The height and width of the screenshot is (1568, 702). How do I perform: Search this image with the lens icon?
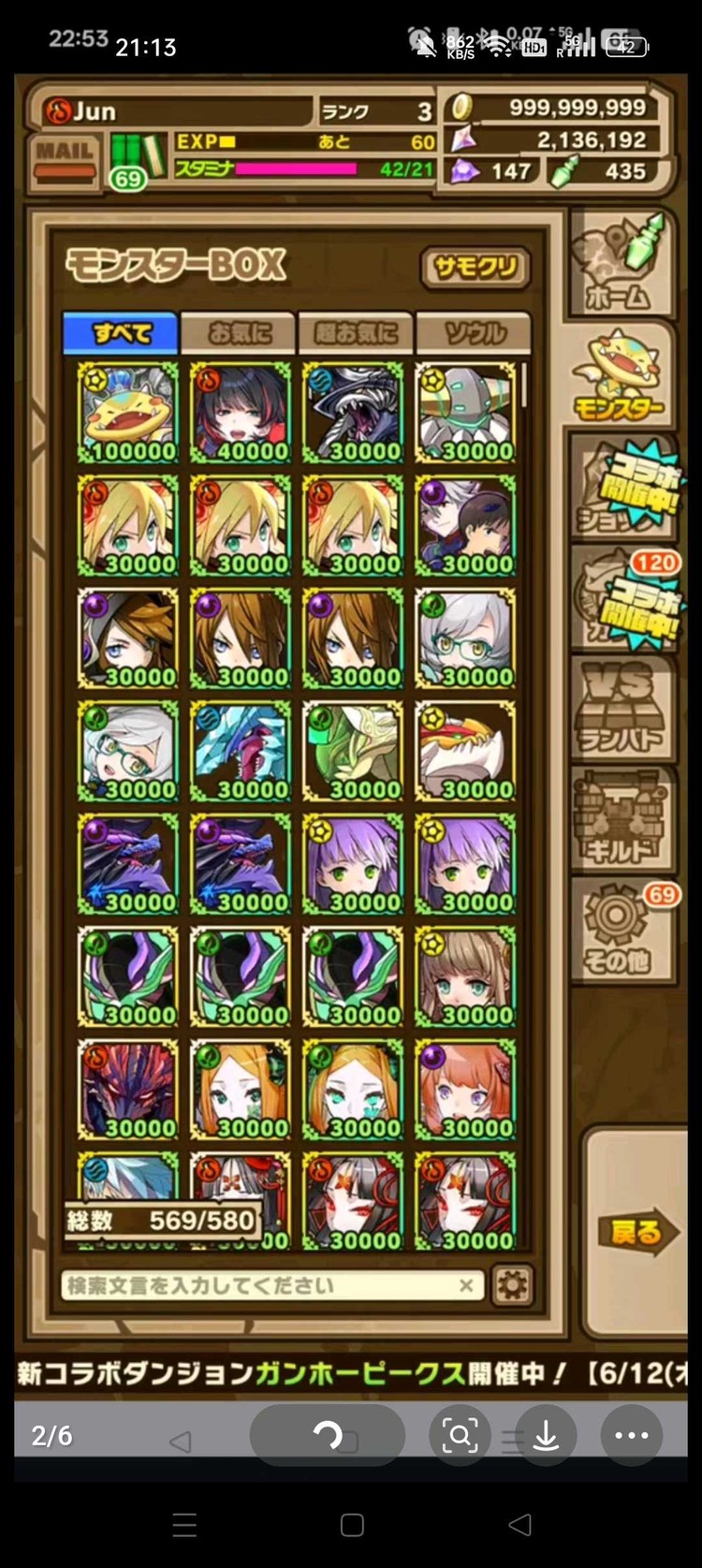[460, 1435]
